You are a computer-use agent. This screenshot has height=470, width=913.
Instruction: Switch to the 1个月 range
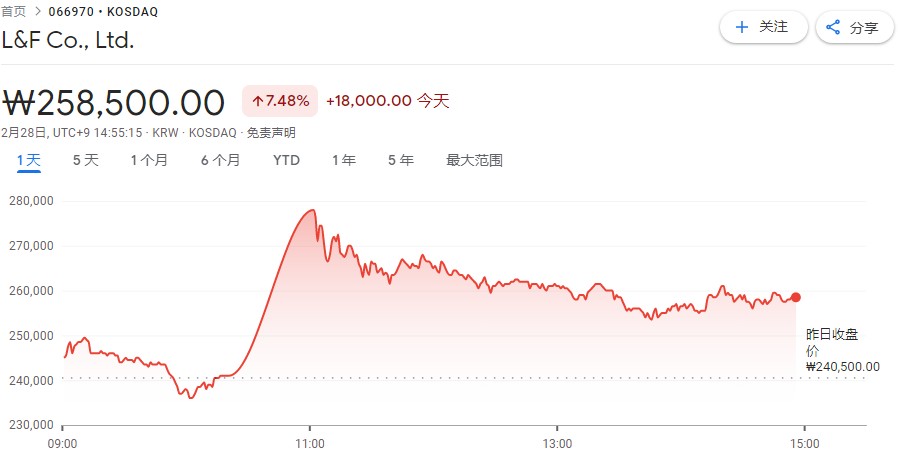click(x=149, y=160)
